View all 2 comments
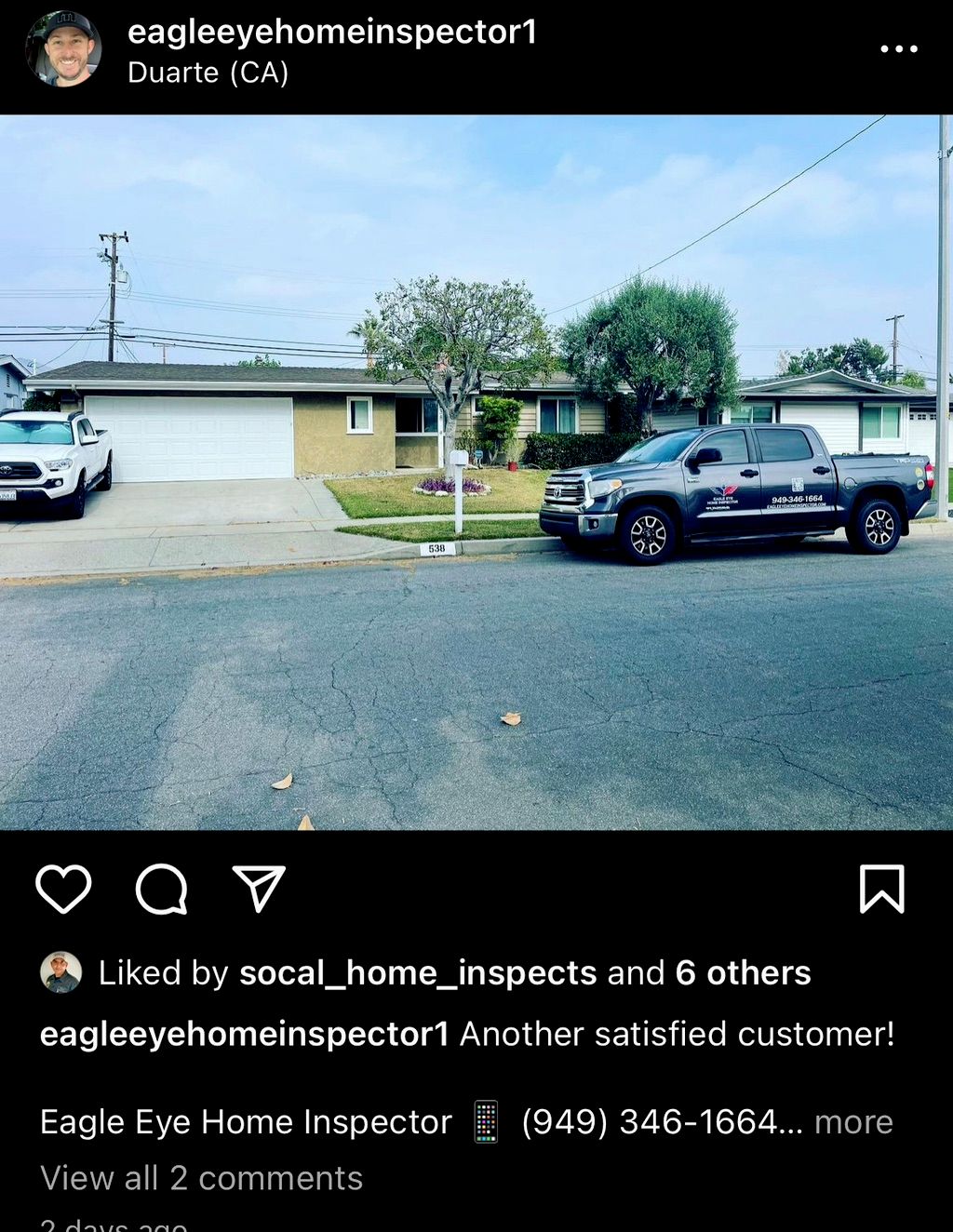Screen dimensions: 953x1232 coord(201,1178)
